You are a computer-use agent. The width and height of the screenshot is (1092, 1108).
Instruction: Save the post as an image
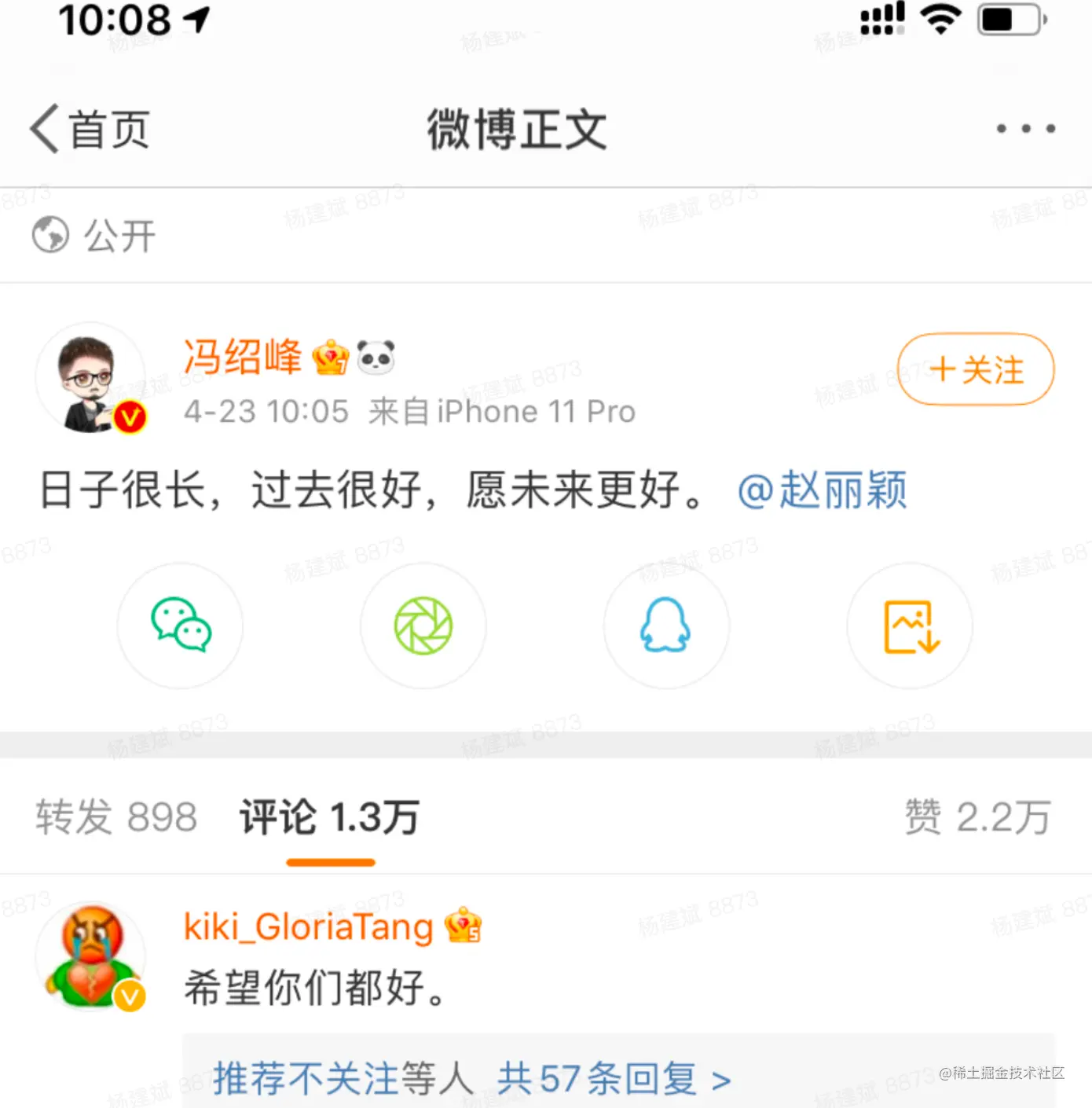(910, 626)
